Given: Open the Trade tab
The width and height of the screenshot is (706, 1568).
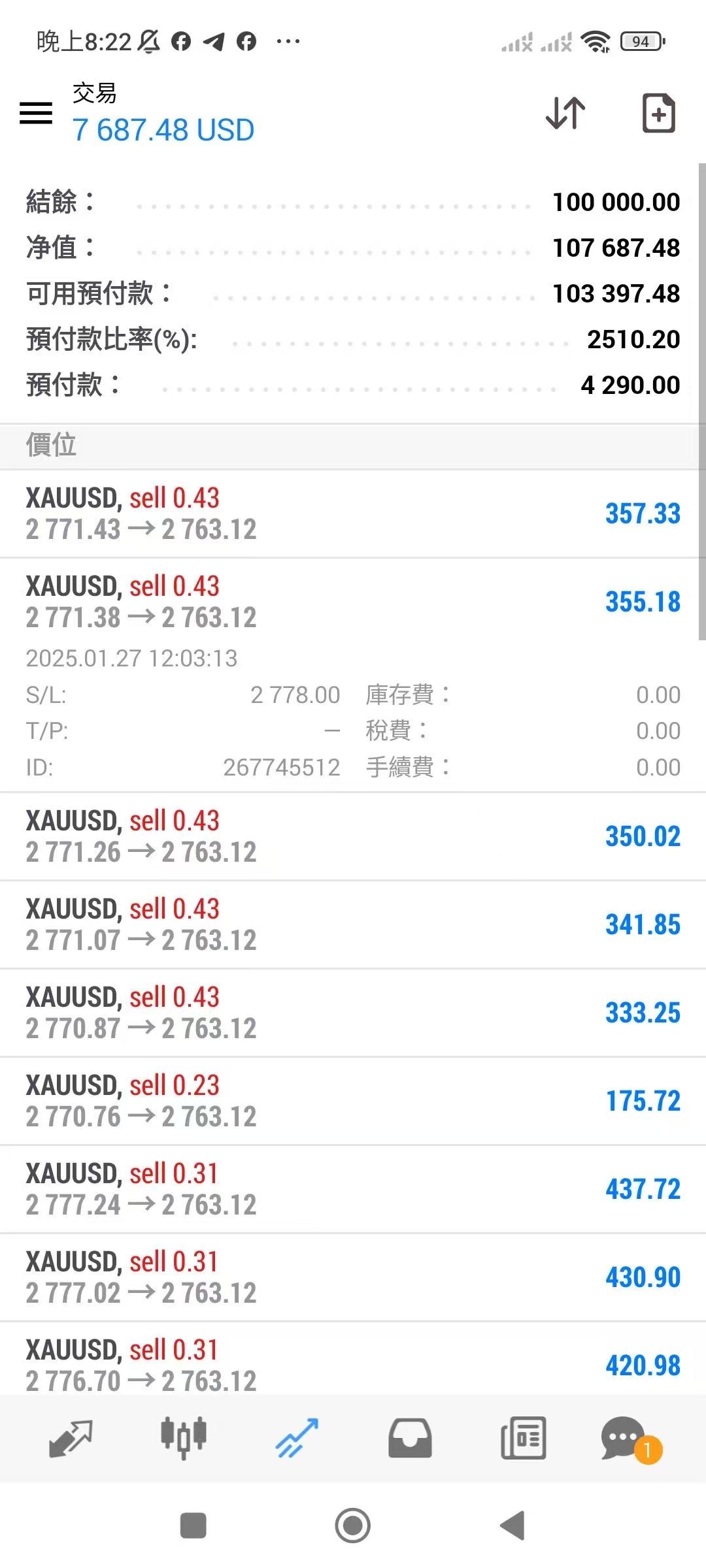Looking at the screenshot, I should pyautogui.click(x=297, y=1439).
